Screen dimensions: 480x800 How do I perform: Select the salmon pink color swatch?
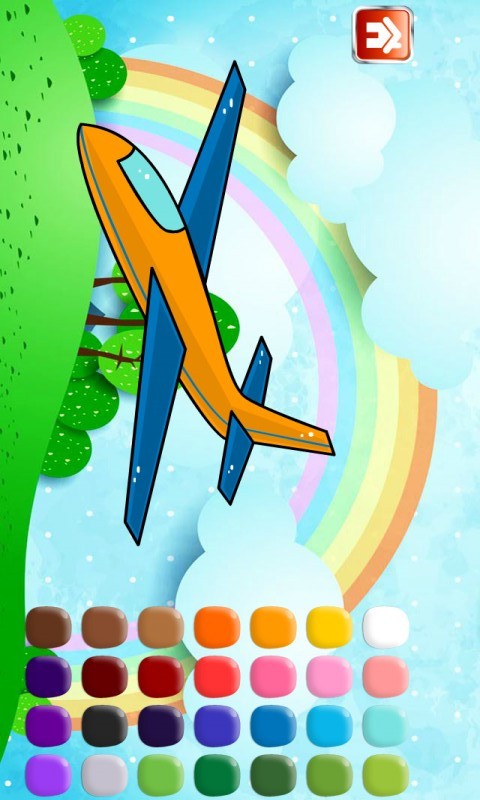[386, 677]
